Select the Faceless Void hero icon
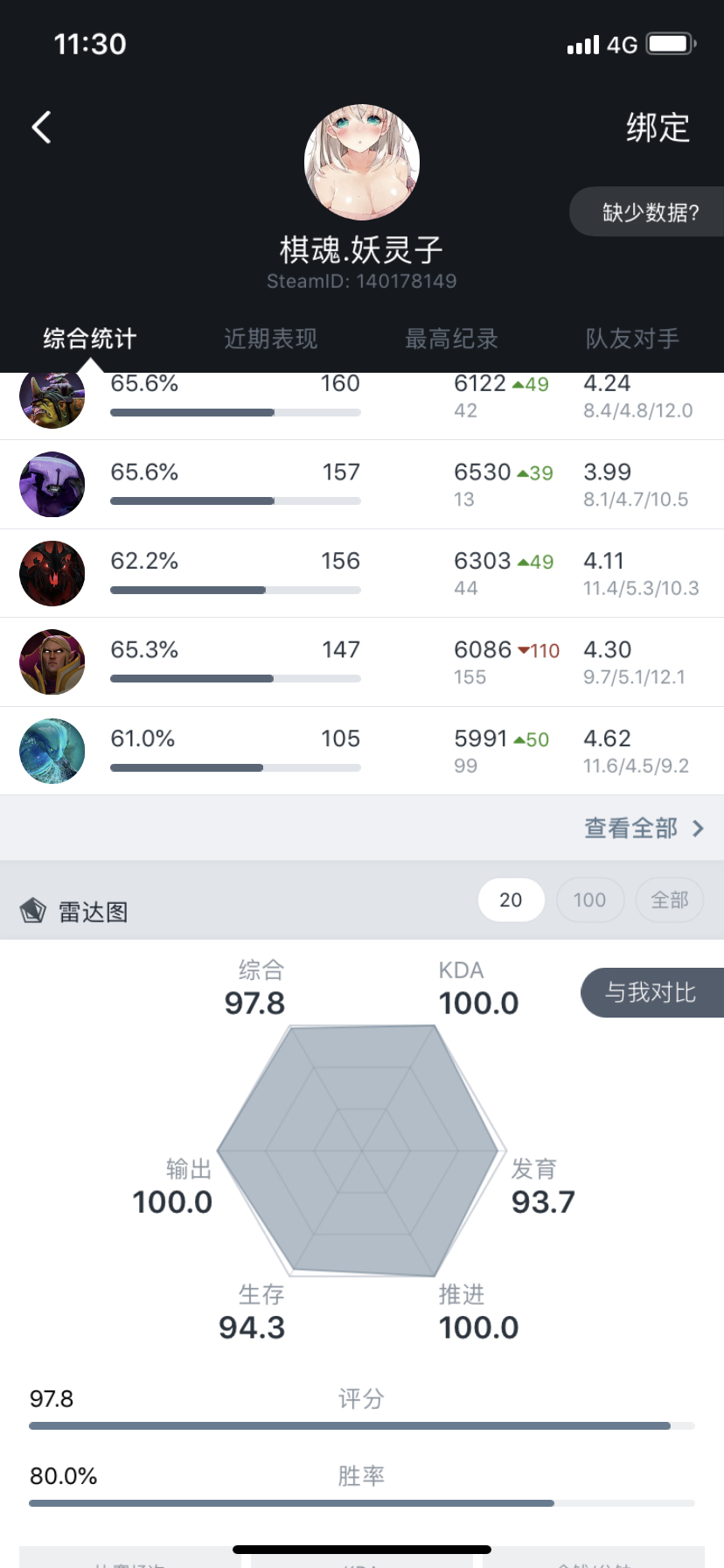Image resolution: width=724 pixels, height=1568 pixels. coord(52,484)
